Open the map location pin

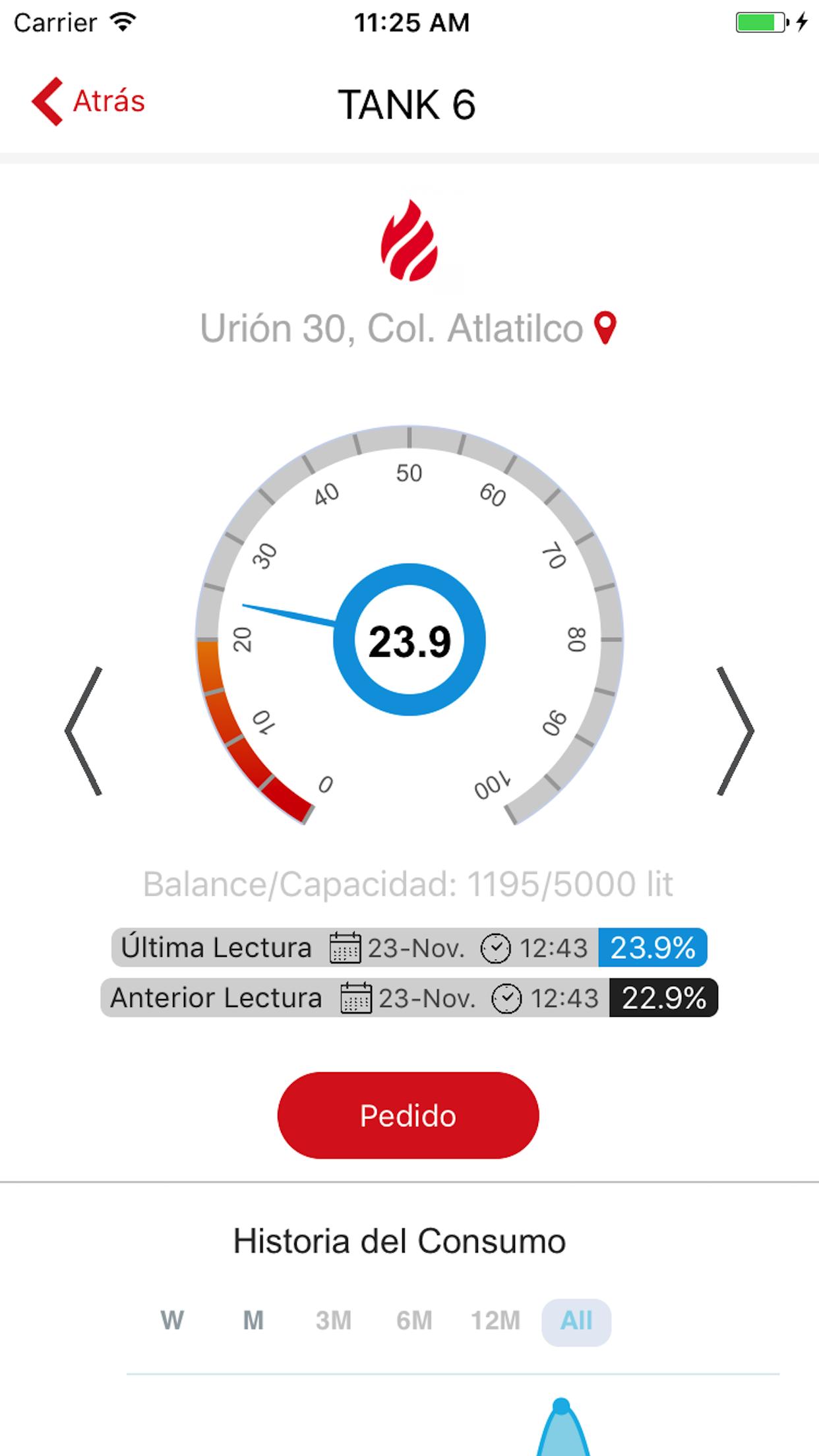coord(605,328)
